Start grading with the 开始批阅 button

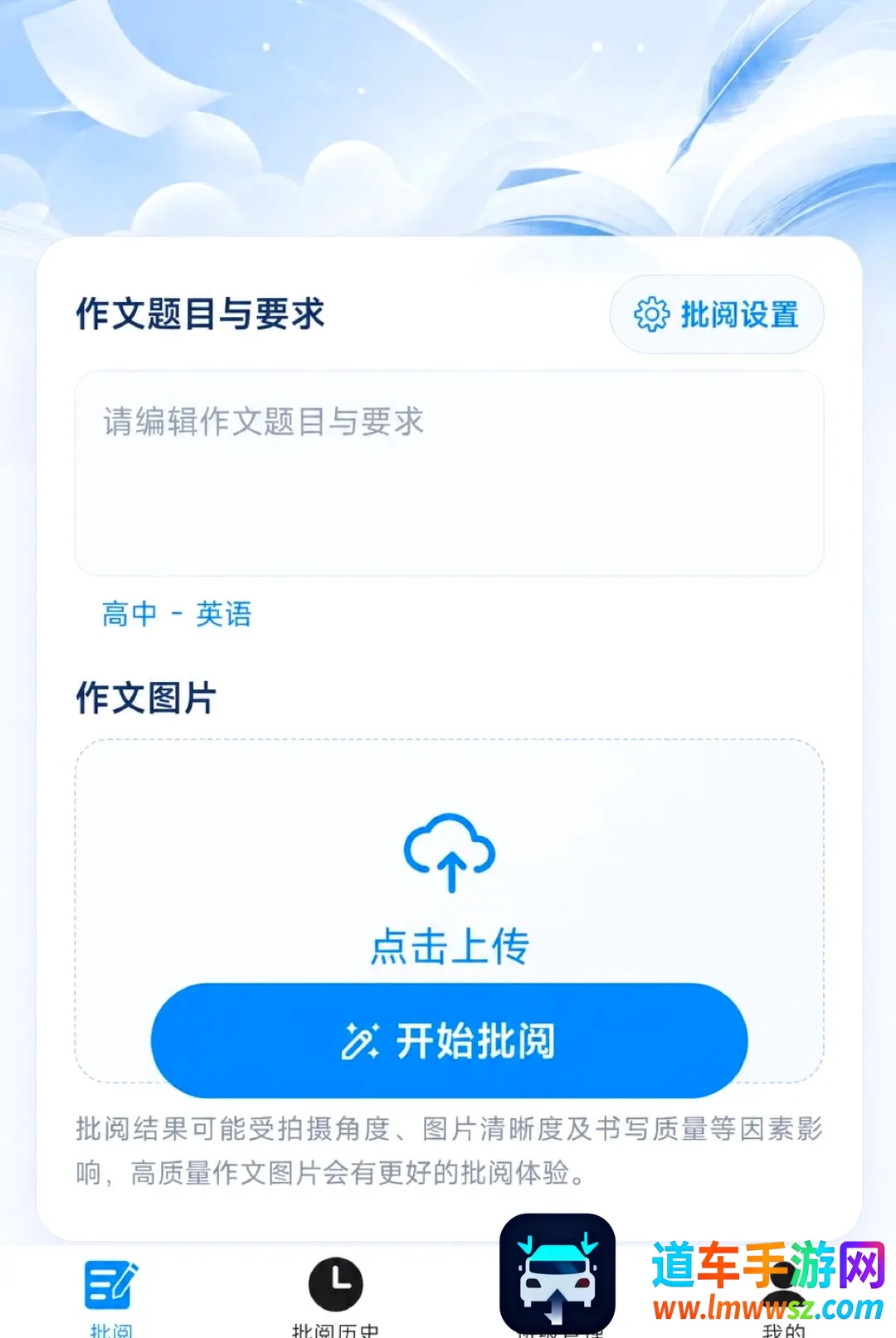coord(449,1040)
